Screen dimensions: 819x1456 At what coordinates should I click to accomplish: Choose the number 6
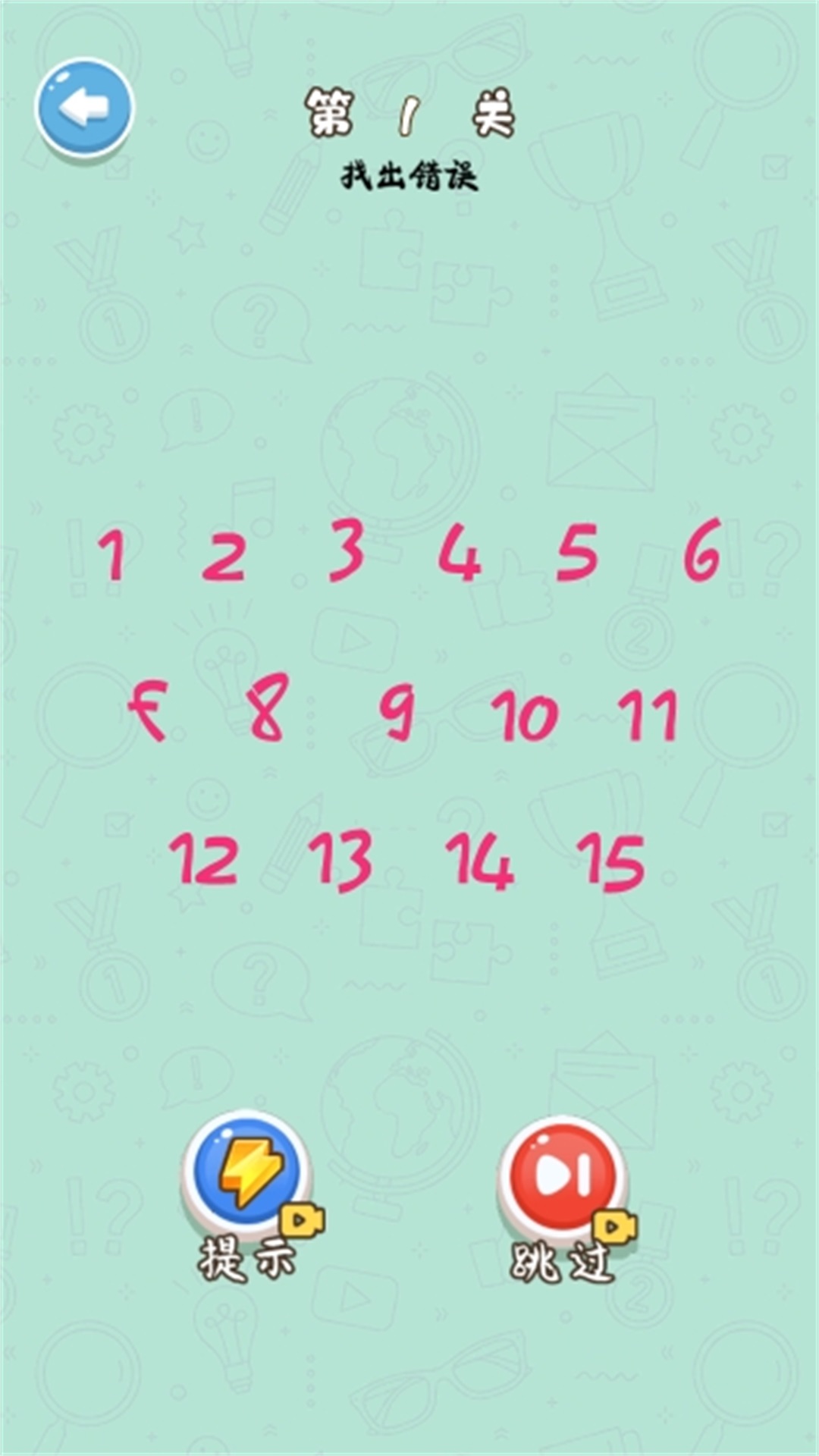(703, 551)
